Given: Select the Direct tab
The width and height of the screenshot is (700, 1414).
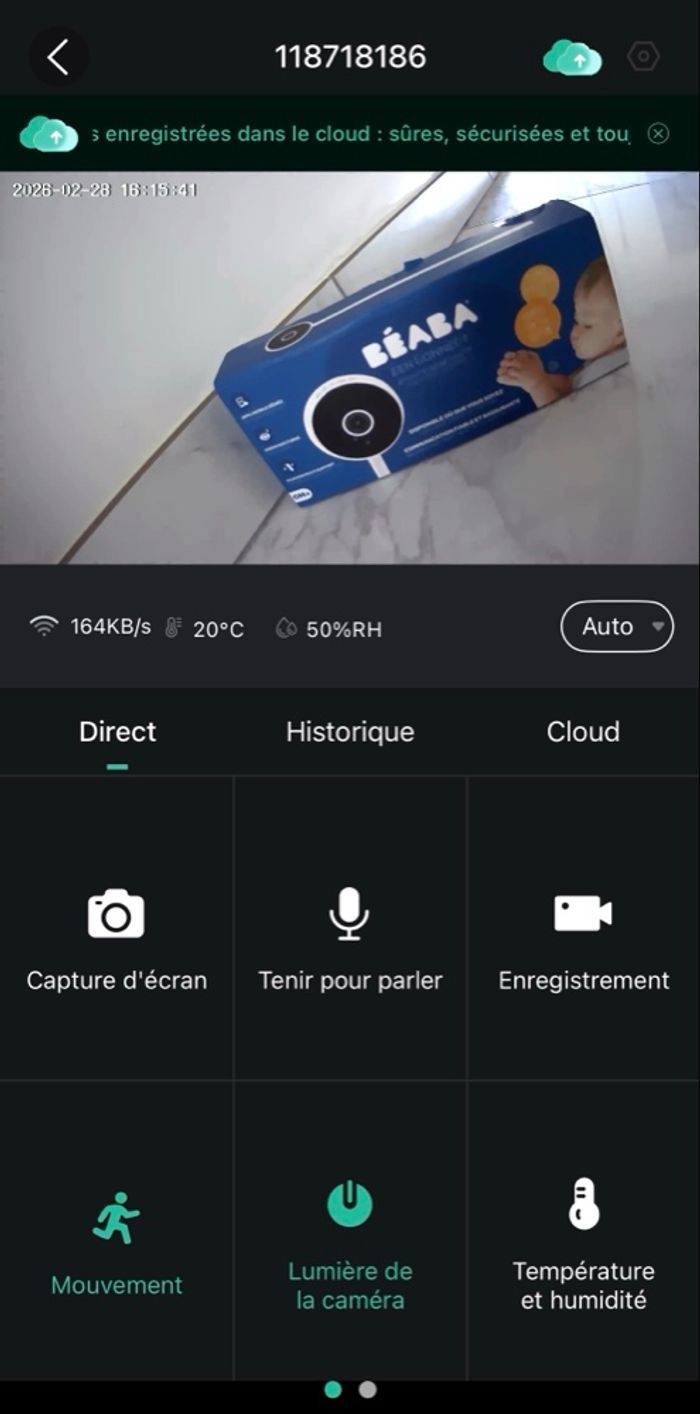Looking at the screenshot, I should click(117, 732).
